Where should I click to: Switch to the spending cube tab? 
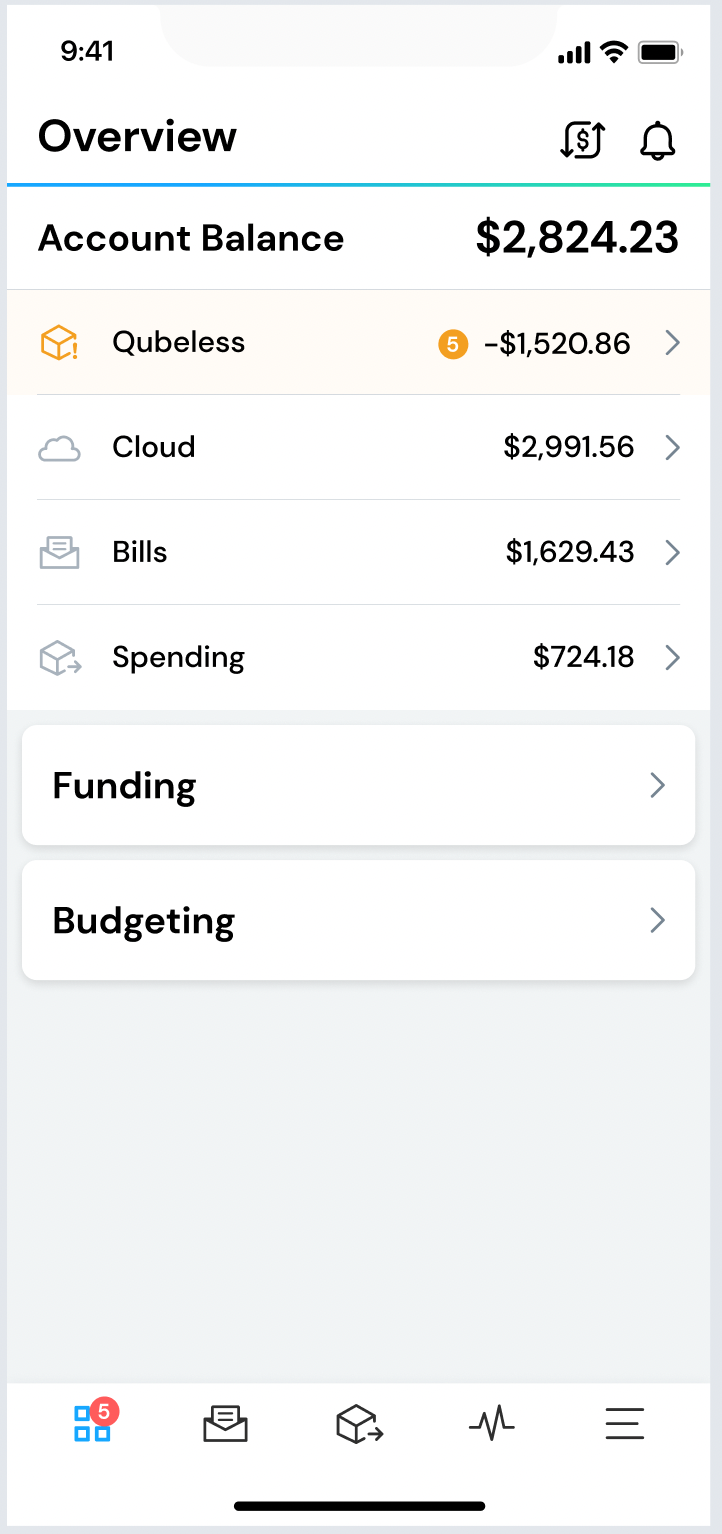[x=359, y=1423]
